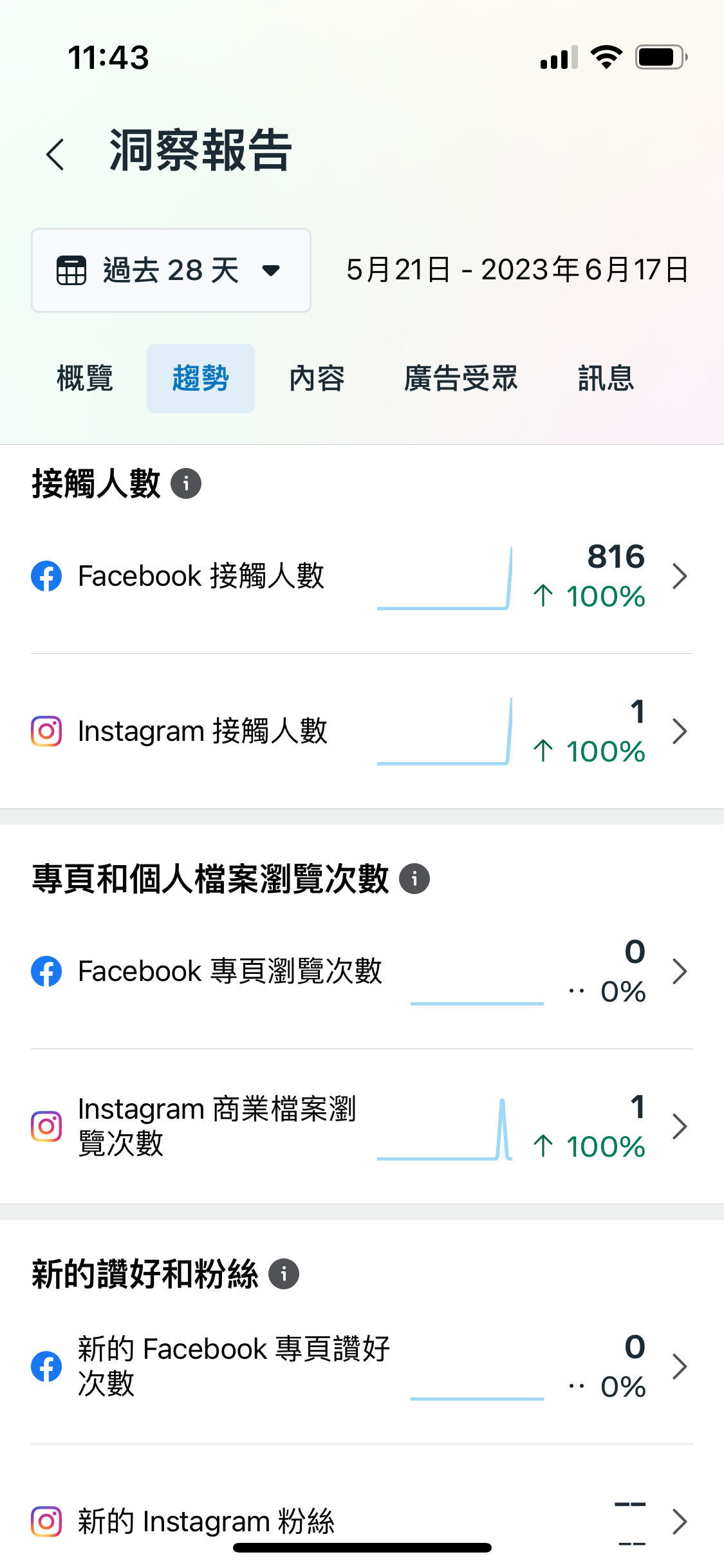
Task: Open Instagram 商業檔案瀏覽次數 details
Action: coord(362,1126)
